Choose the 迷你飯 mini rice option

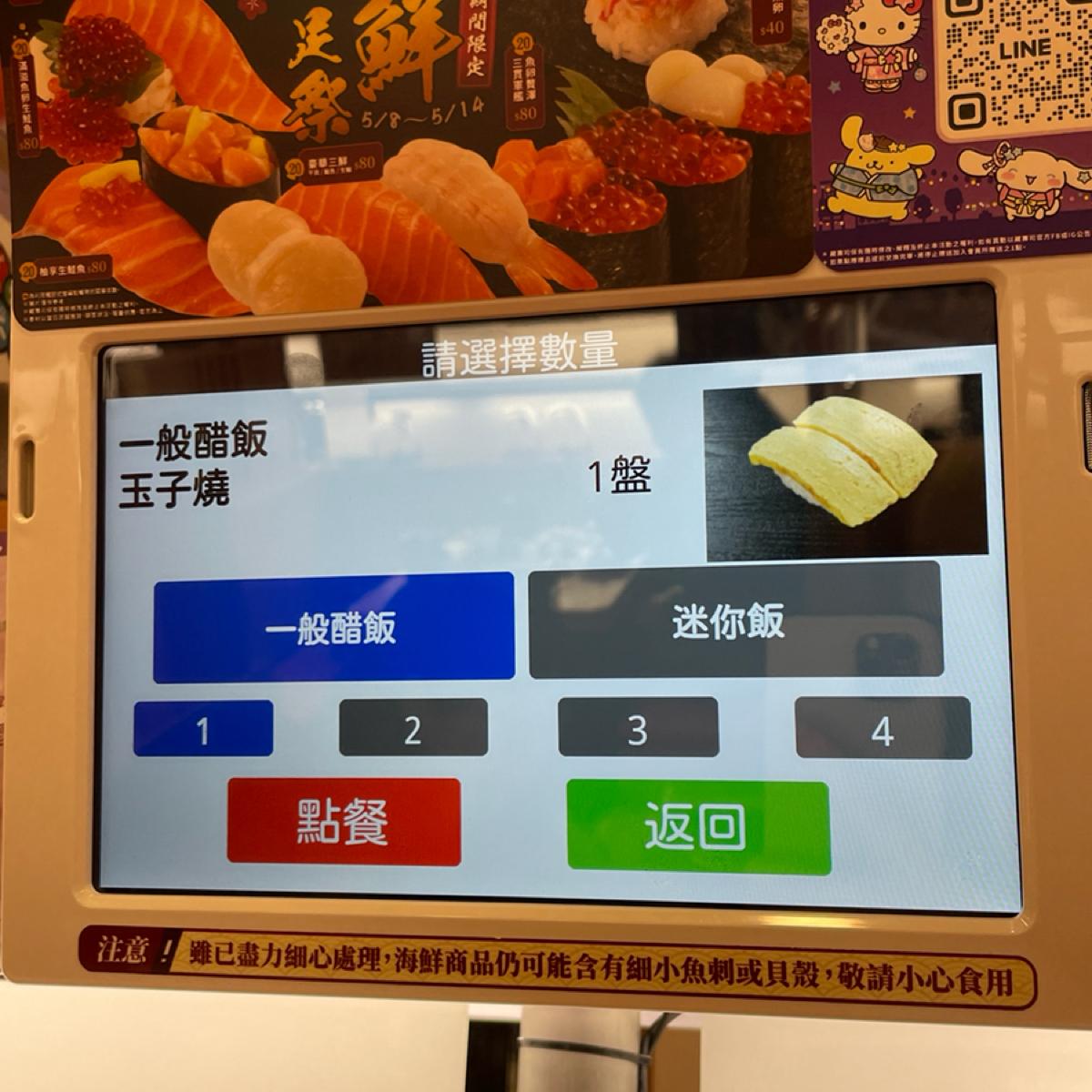pos(735,621)
